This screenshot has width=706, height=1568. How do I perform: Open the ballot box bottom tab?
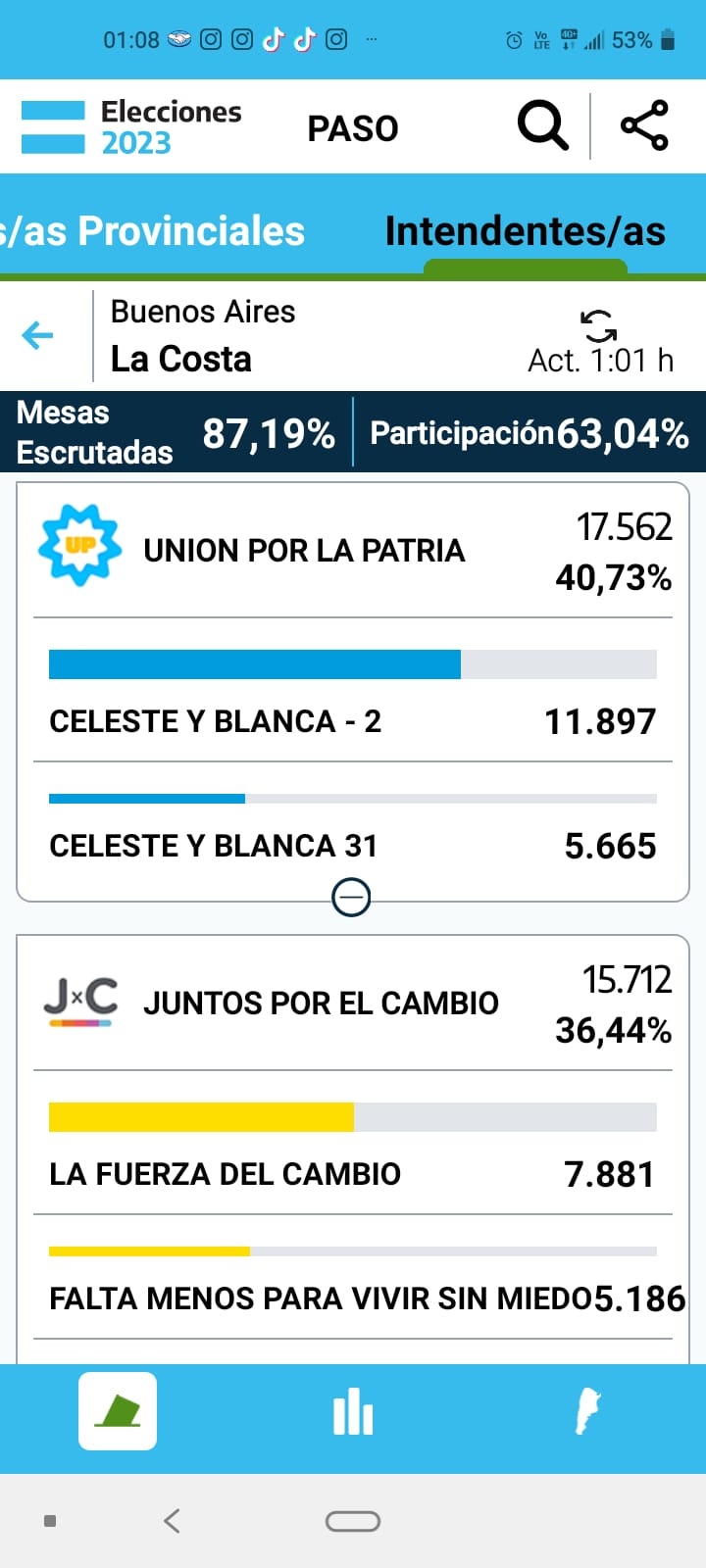pyautogui.click(x=118, y=1411)
